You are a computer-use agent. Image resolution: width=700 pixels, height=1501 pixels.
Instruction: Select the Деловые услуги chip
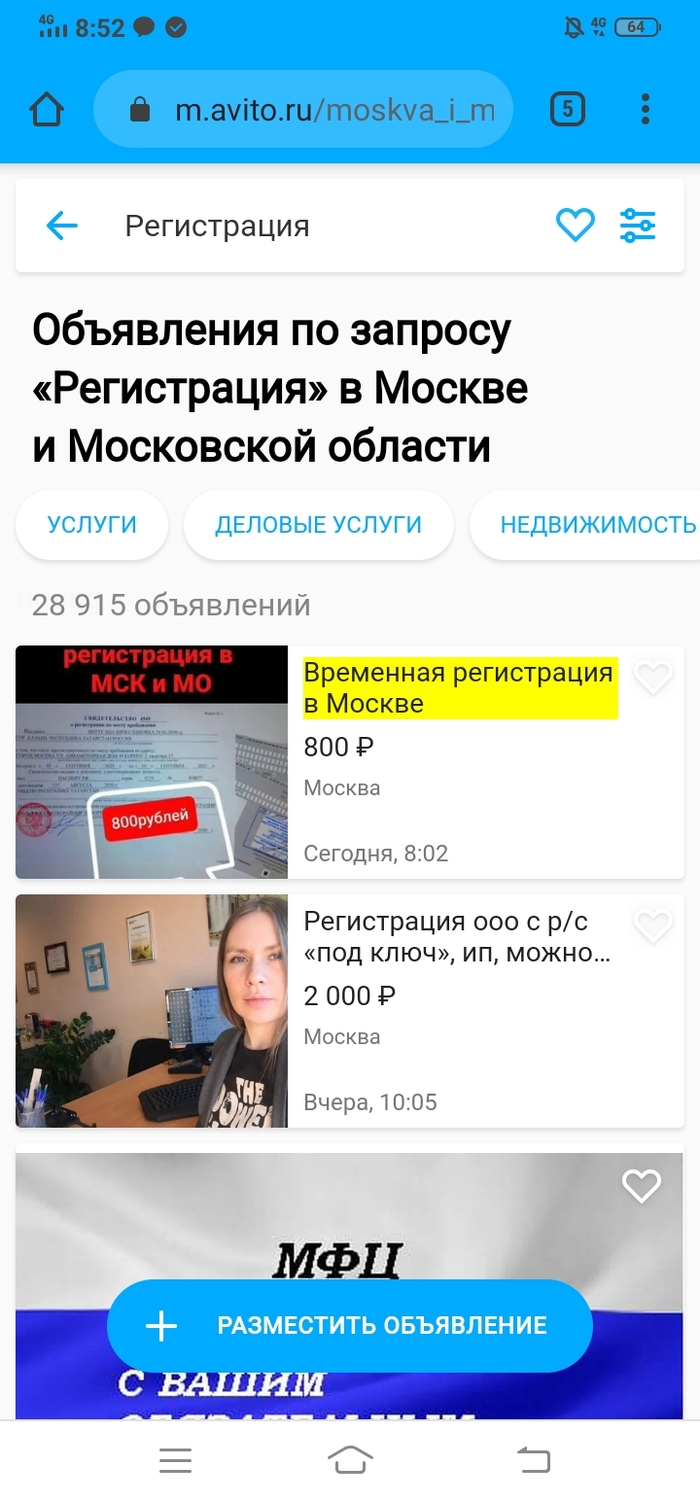[x=318, y=525]
